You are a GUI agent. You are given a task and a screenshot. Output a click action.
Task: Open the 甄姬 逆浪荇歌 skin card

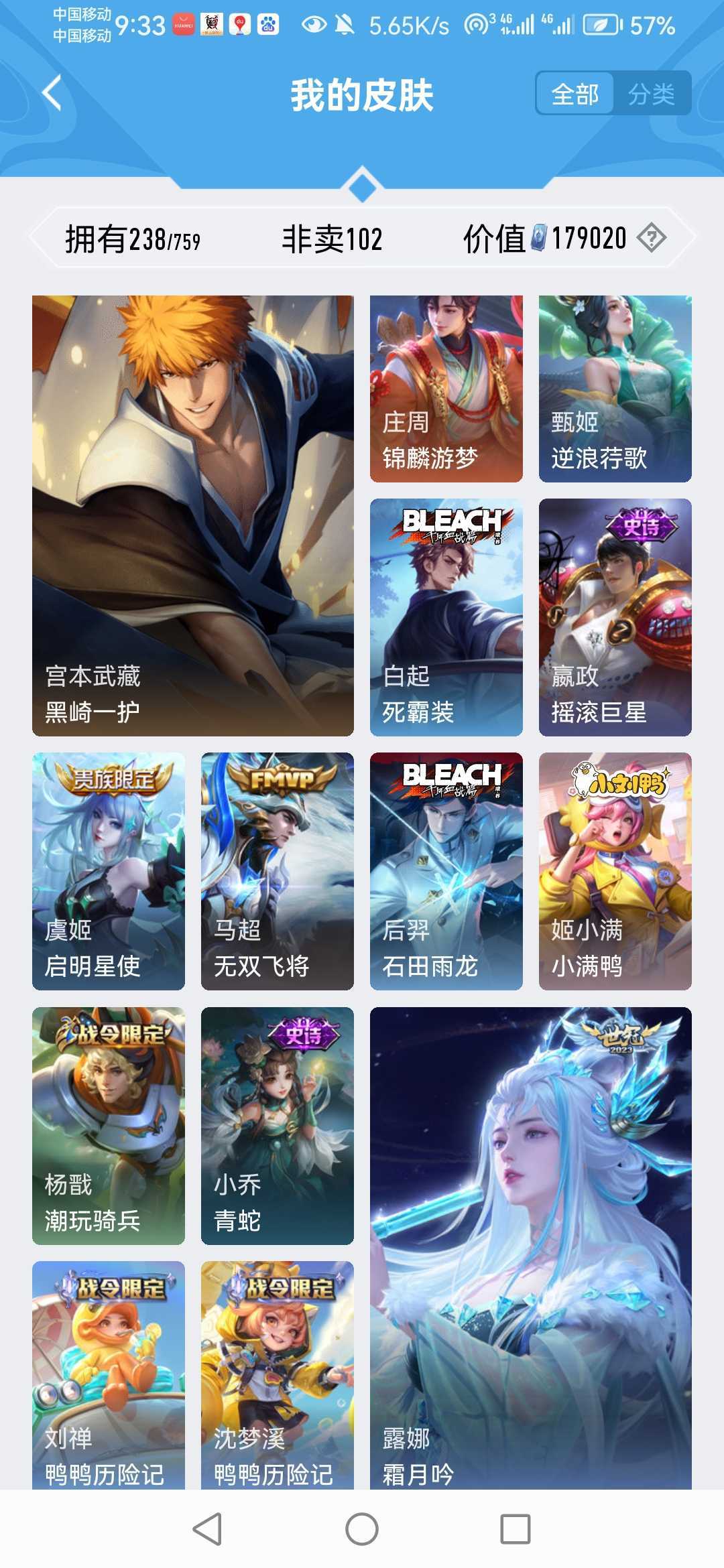(x=615, y=389)
